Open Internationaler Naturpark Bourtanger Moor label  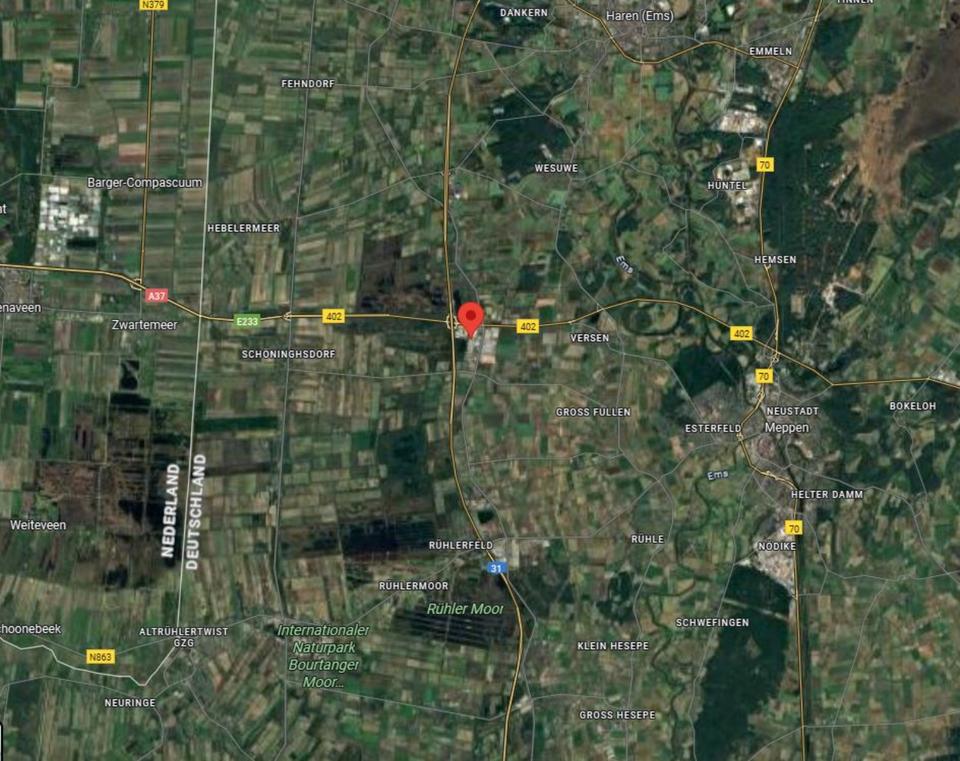point(323,656)
